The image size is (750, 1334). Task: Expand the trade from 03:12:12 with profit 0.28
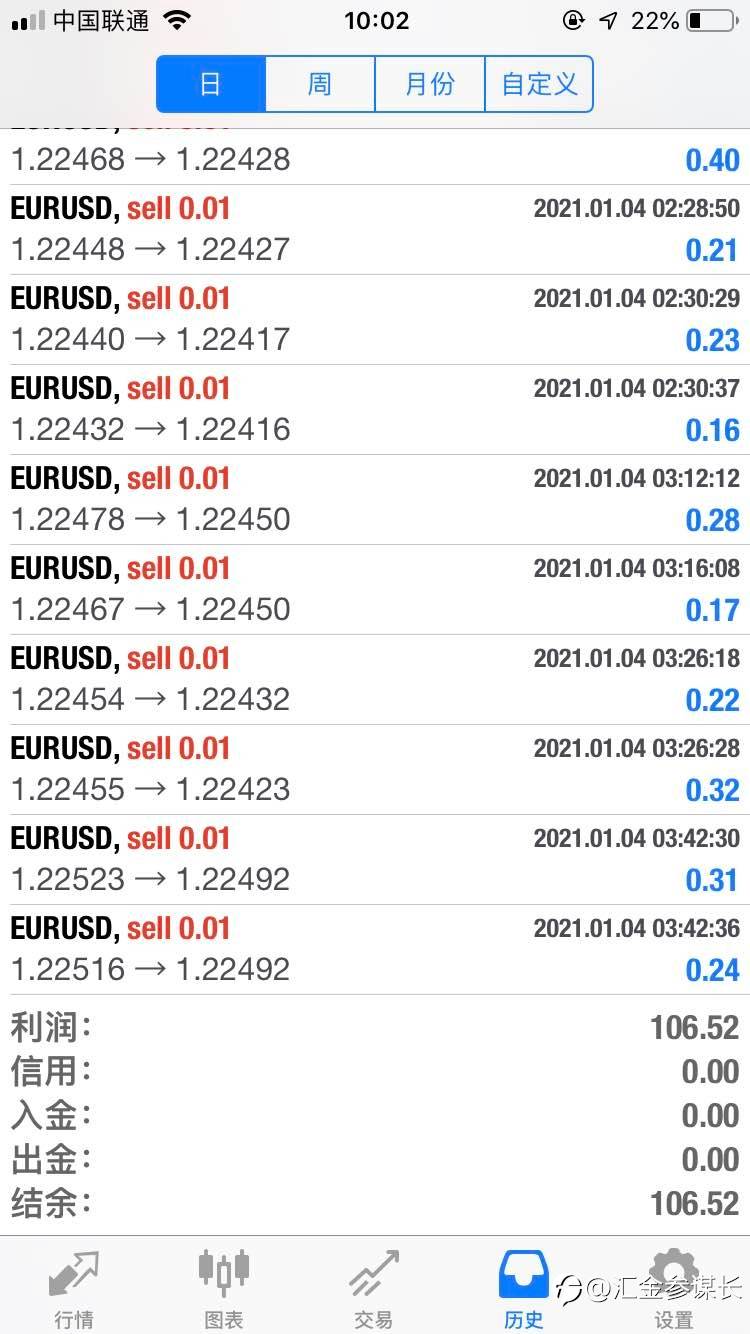click(x=375, y=500)
